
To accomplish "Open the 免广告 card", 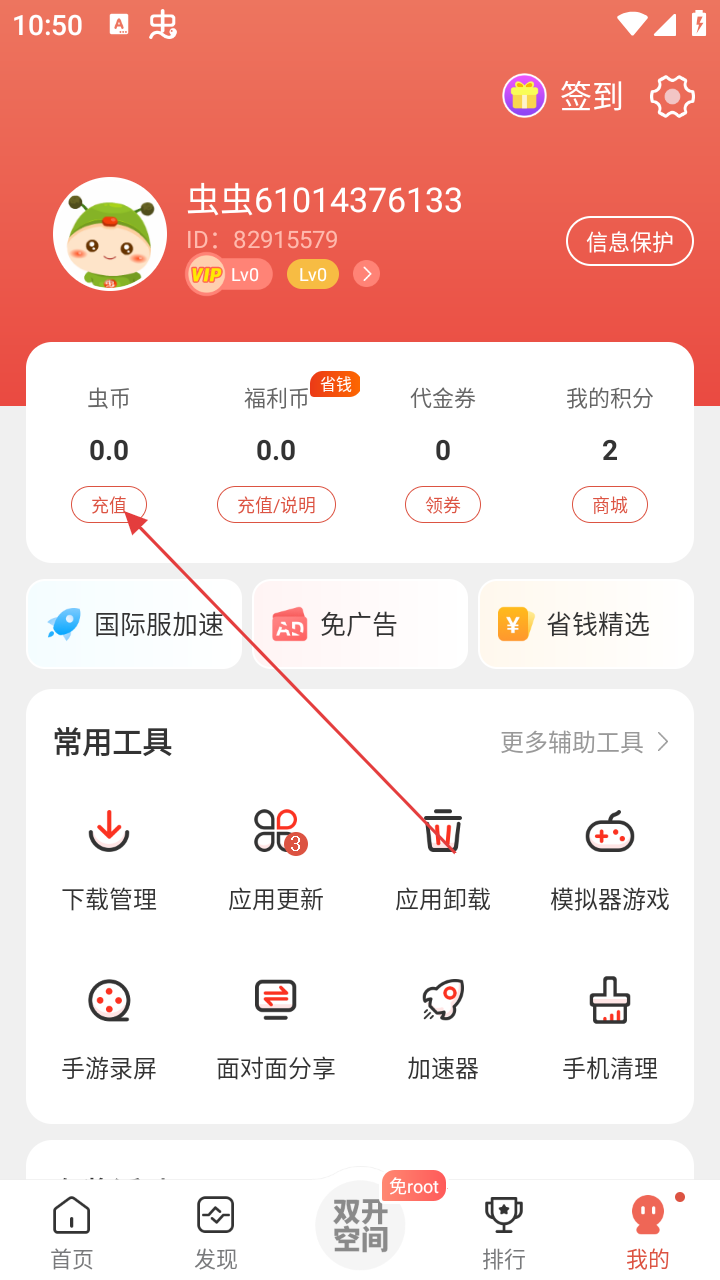I will point(360,624).
